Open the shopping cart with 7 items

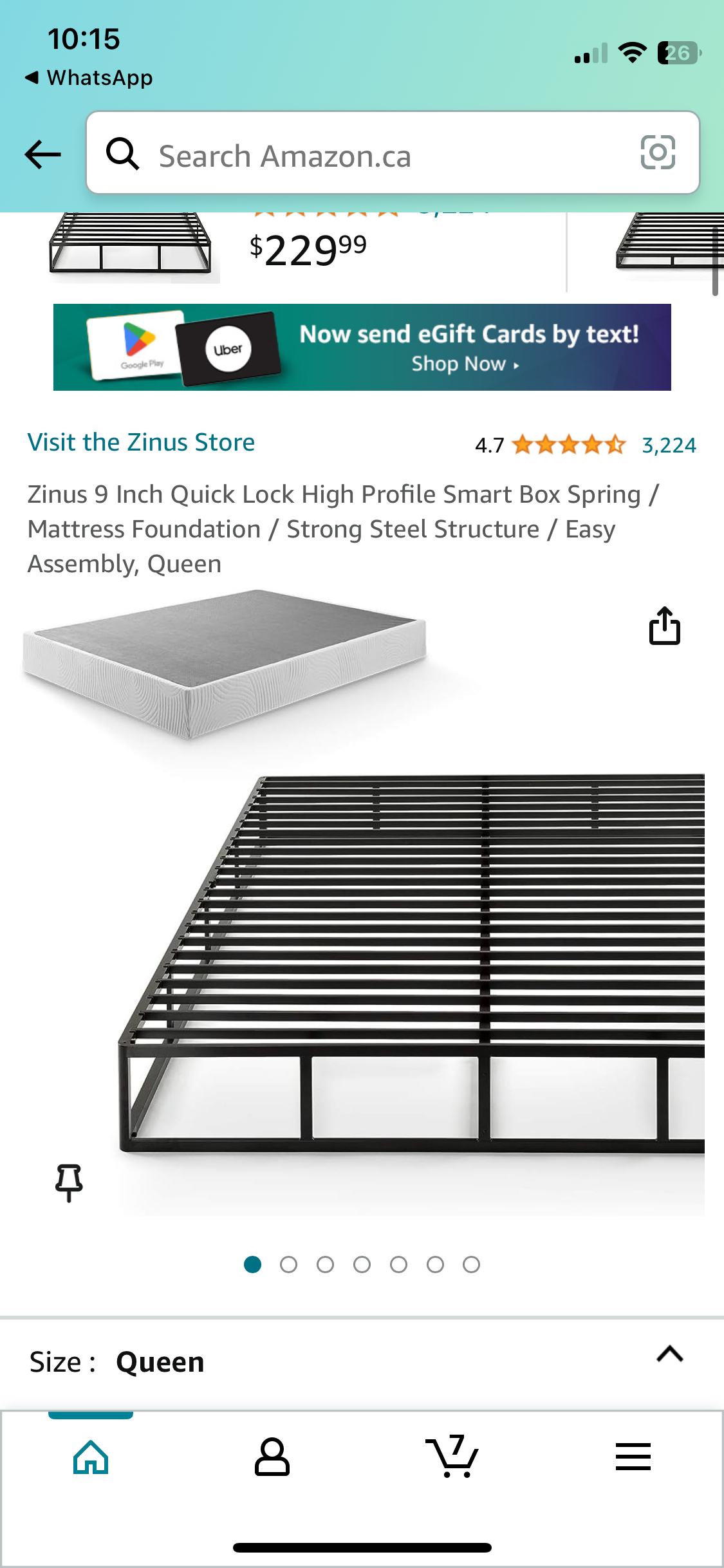point(452,1457)
